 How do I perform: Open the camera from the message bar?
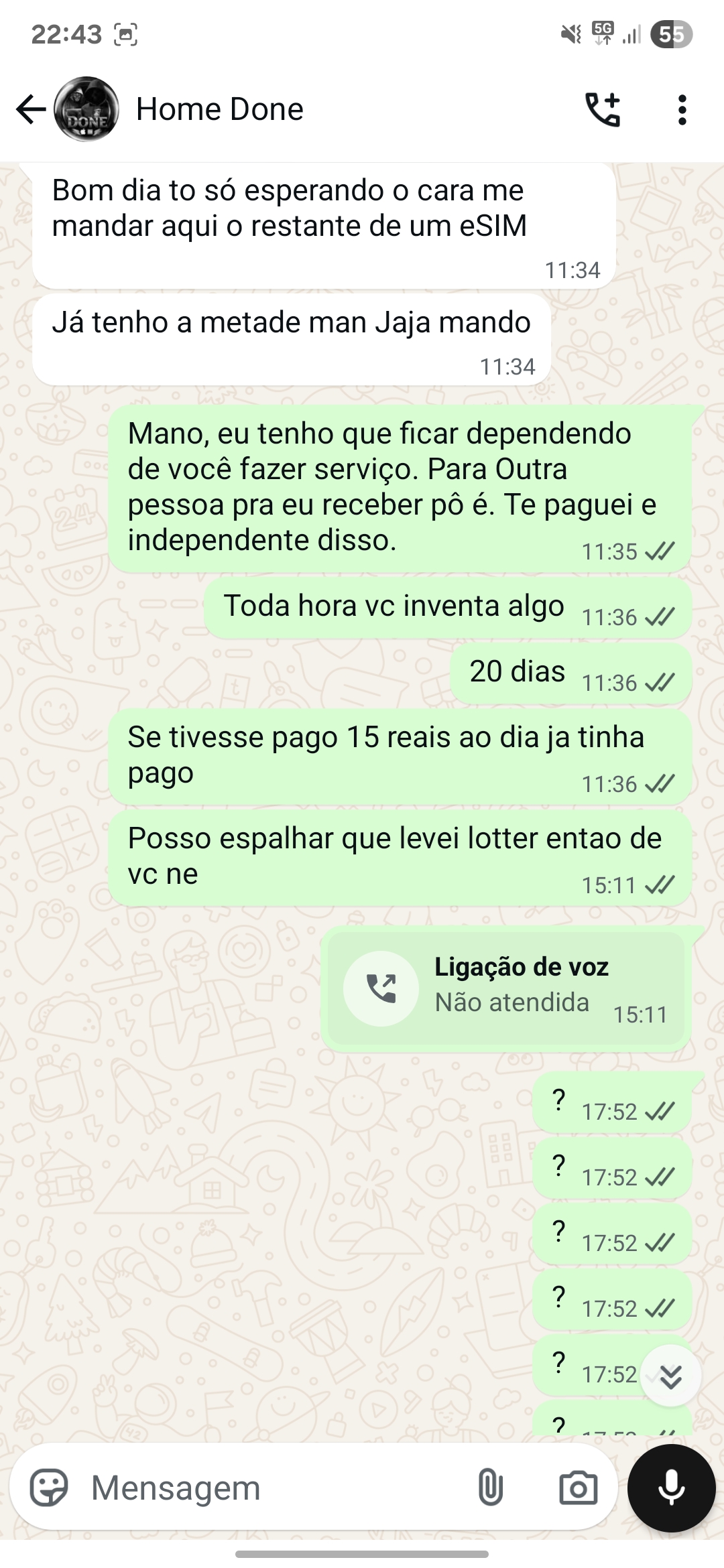coord(578,1488)
